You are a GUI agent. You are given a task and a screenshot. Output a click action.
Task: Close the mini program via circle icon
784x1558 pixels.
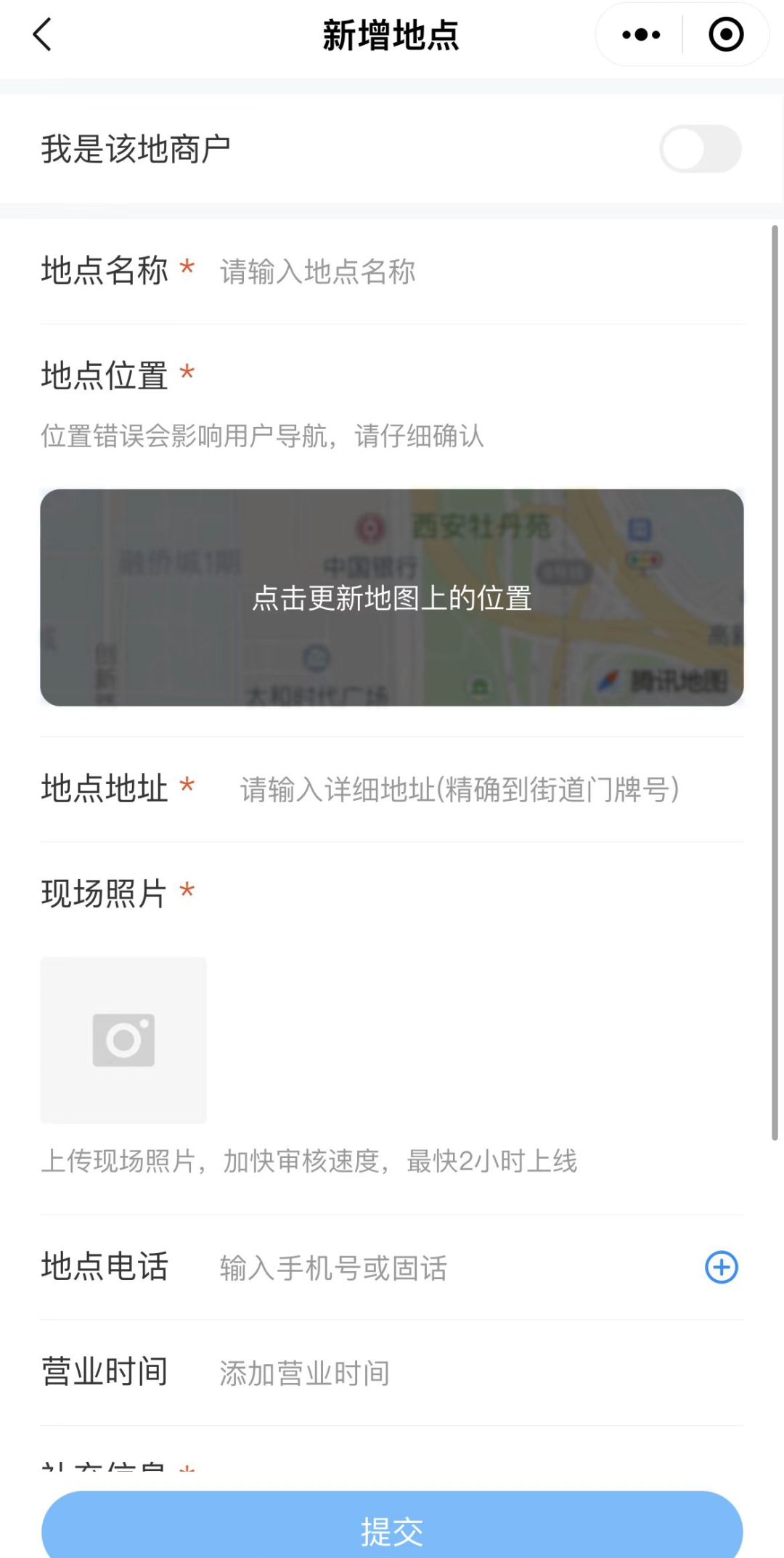point(725,35)
